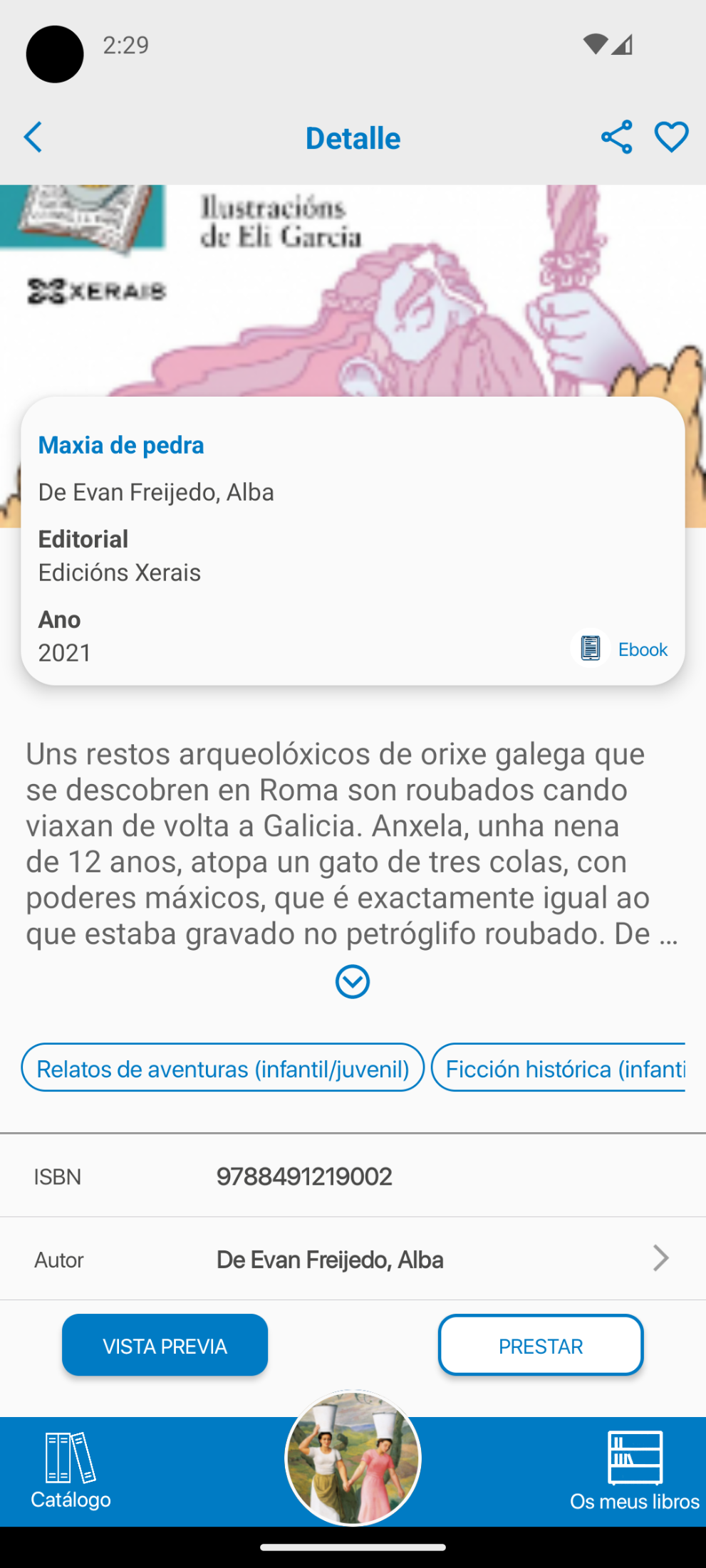
Task: Open author details via the Autor row chevron
Action: click(x=660, y=1258)
